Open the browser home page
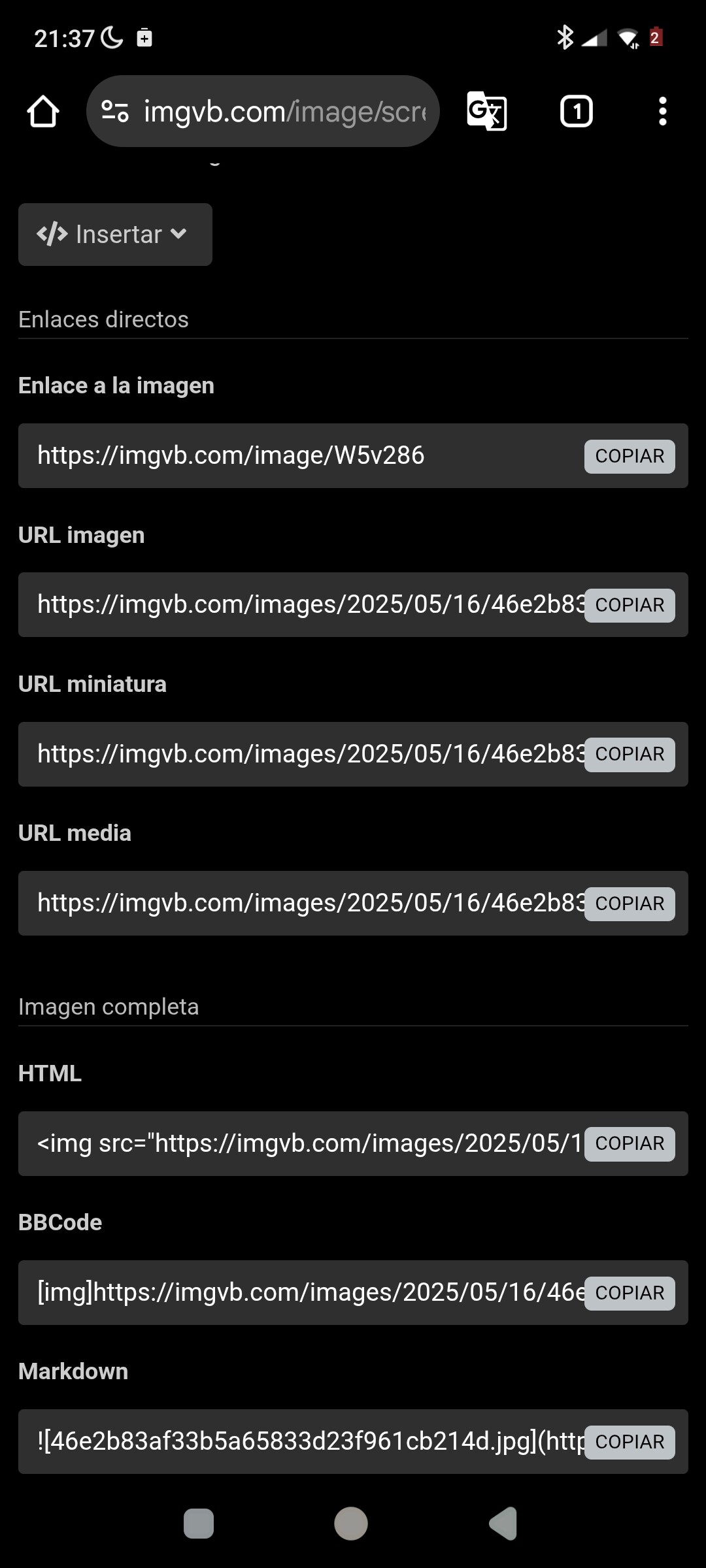Image resolution: width=706 pixels, height=1568 pixels. coord(43,111)
